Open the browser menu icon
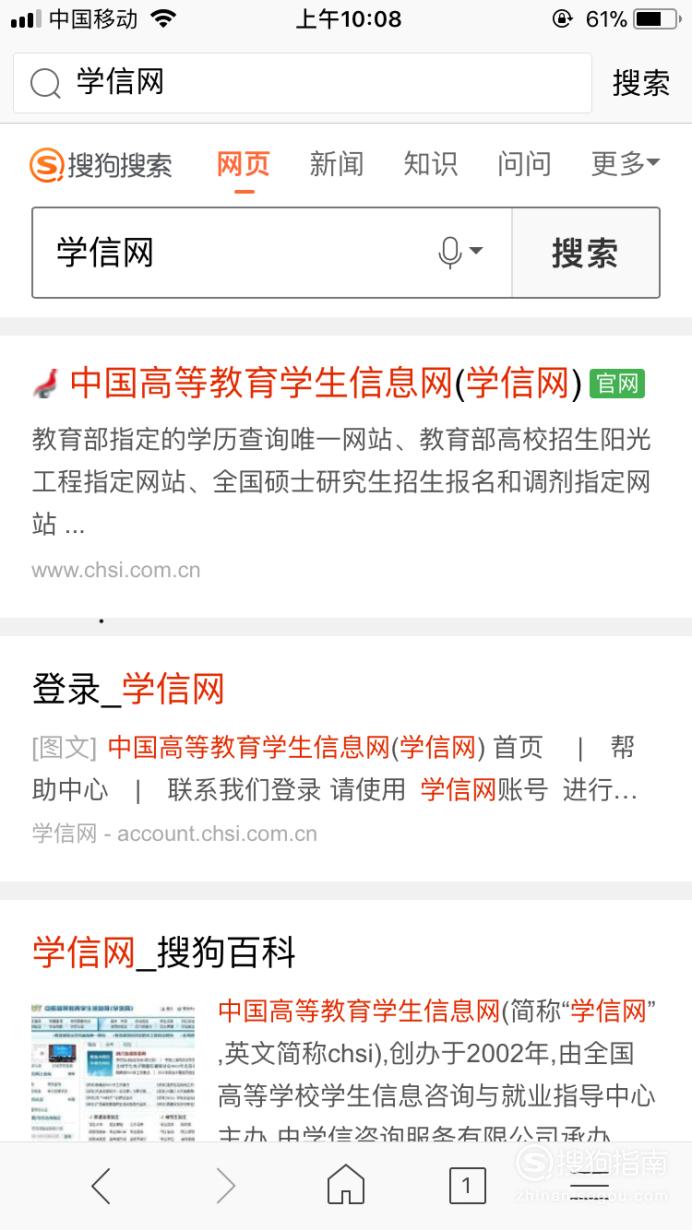 [590, 1186]
